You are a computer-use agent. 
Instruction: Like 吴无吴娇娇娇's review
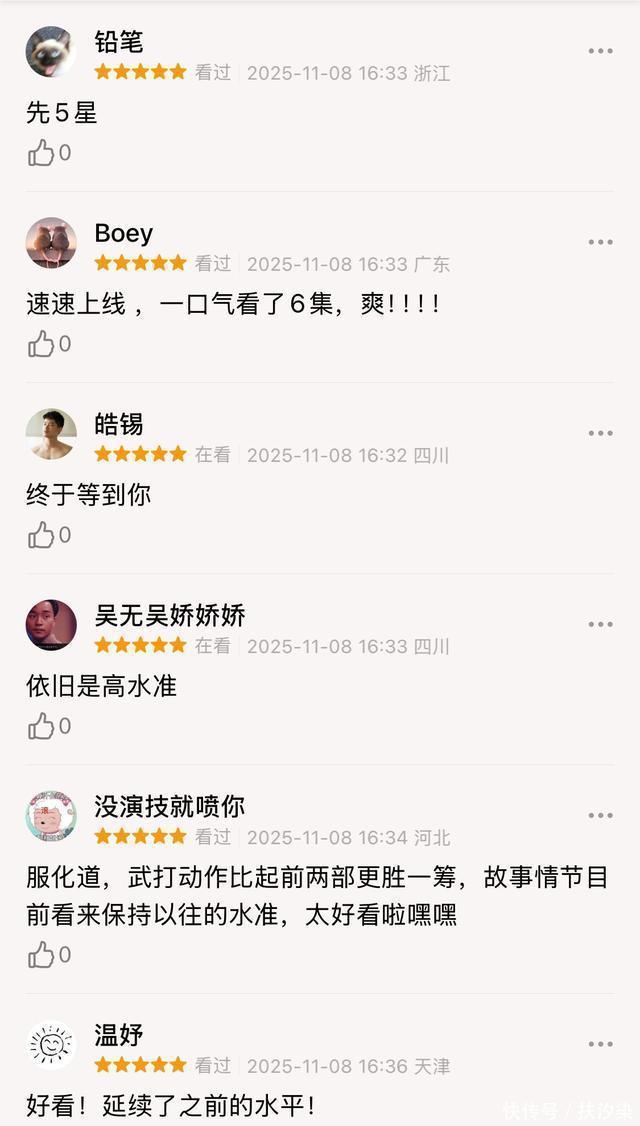[x=41, y=726]
